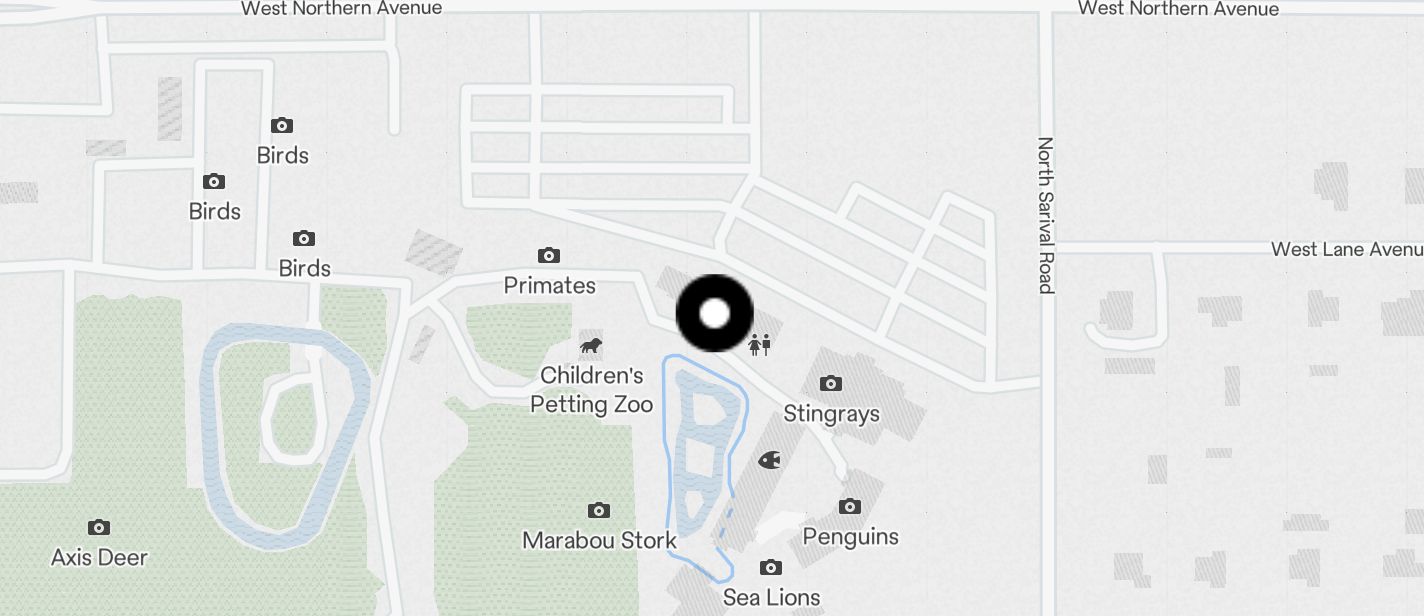Select the Children's Petting Zoo marker
Screen dimensions: 1424x616
591,347
